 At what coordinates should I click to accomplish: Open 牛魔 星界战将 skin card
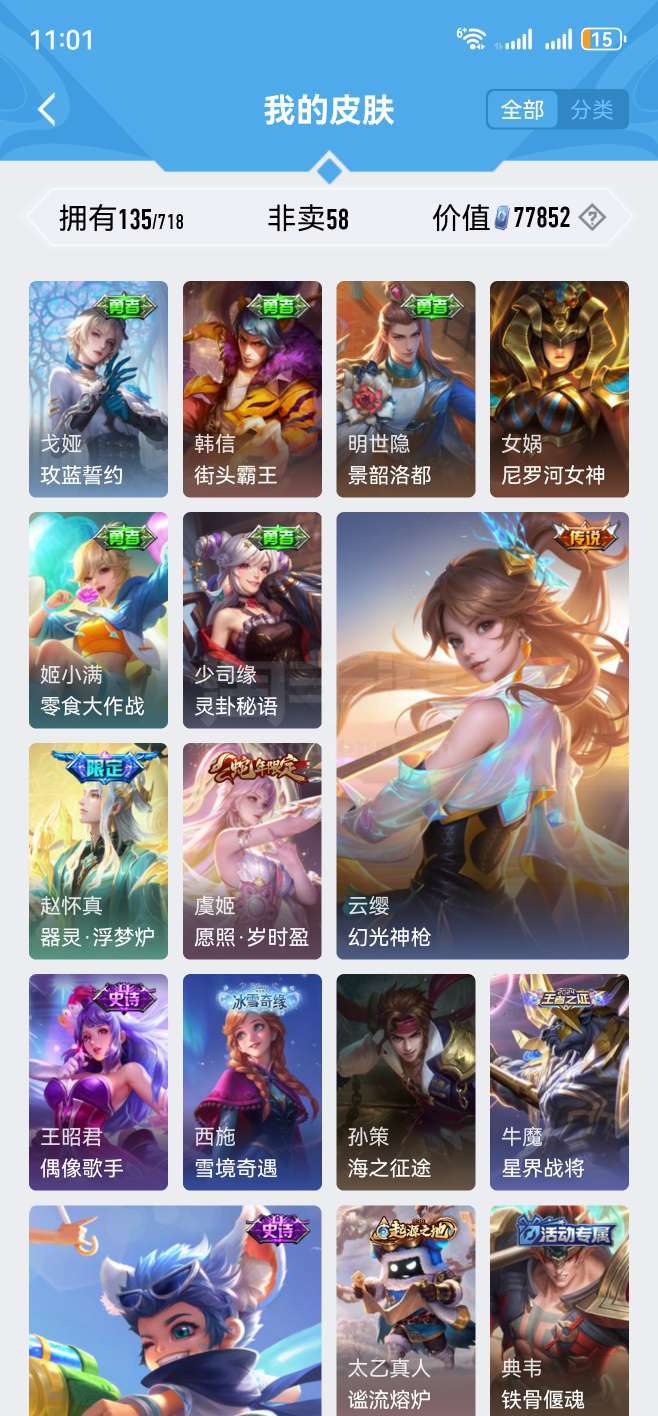click(559, 1082)
